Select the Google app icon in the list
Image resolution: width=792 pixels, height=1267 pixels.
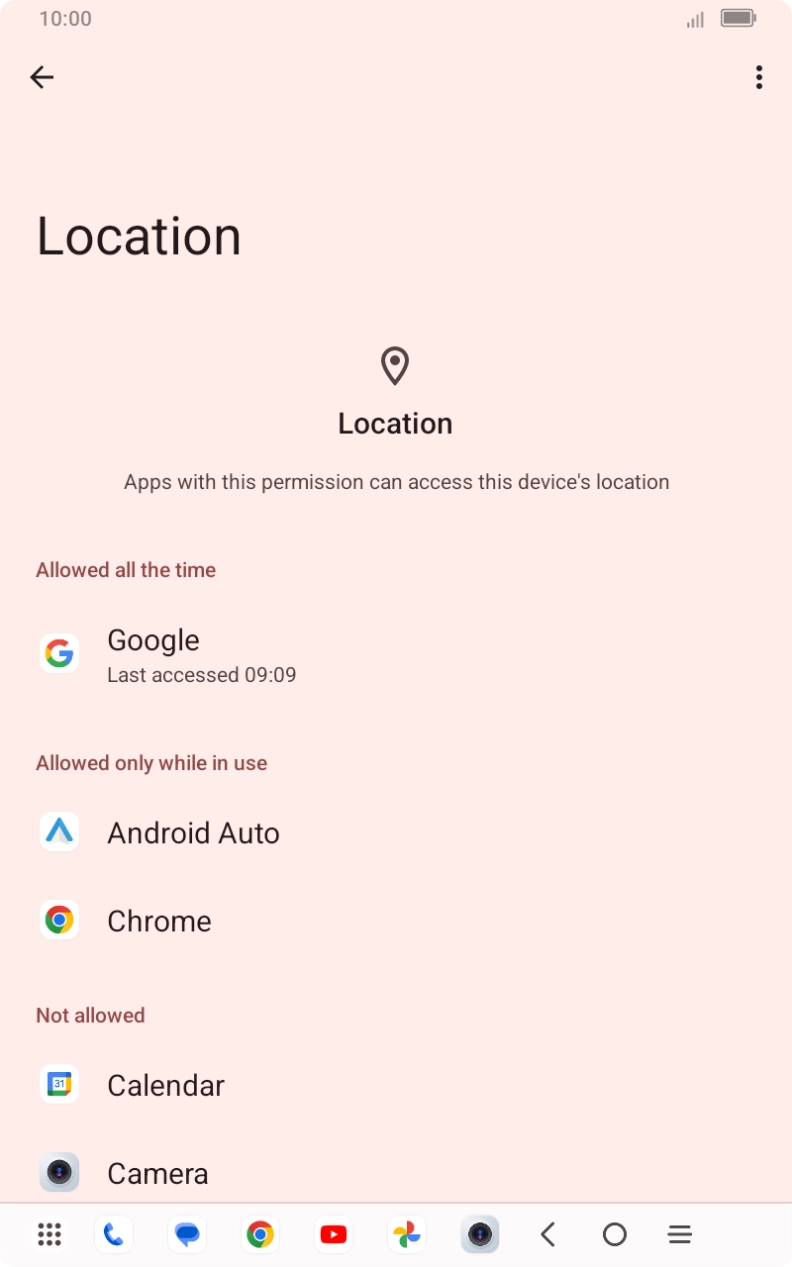pos(59,652)
